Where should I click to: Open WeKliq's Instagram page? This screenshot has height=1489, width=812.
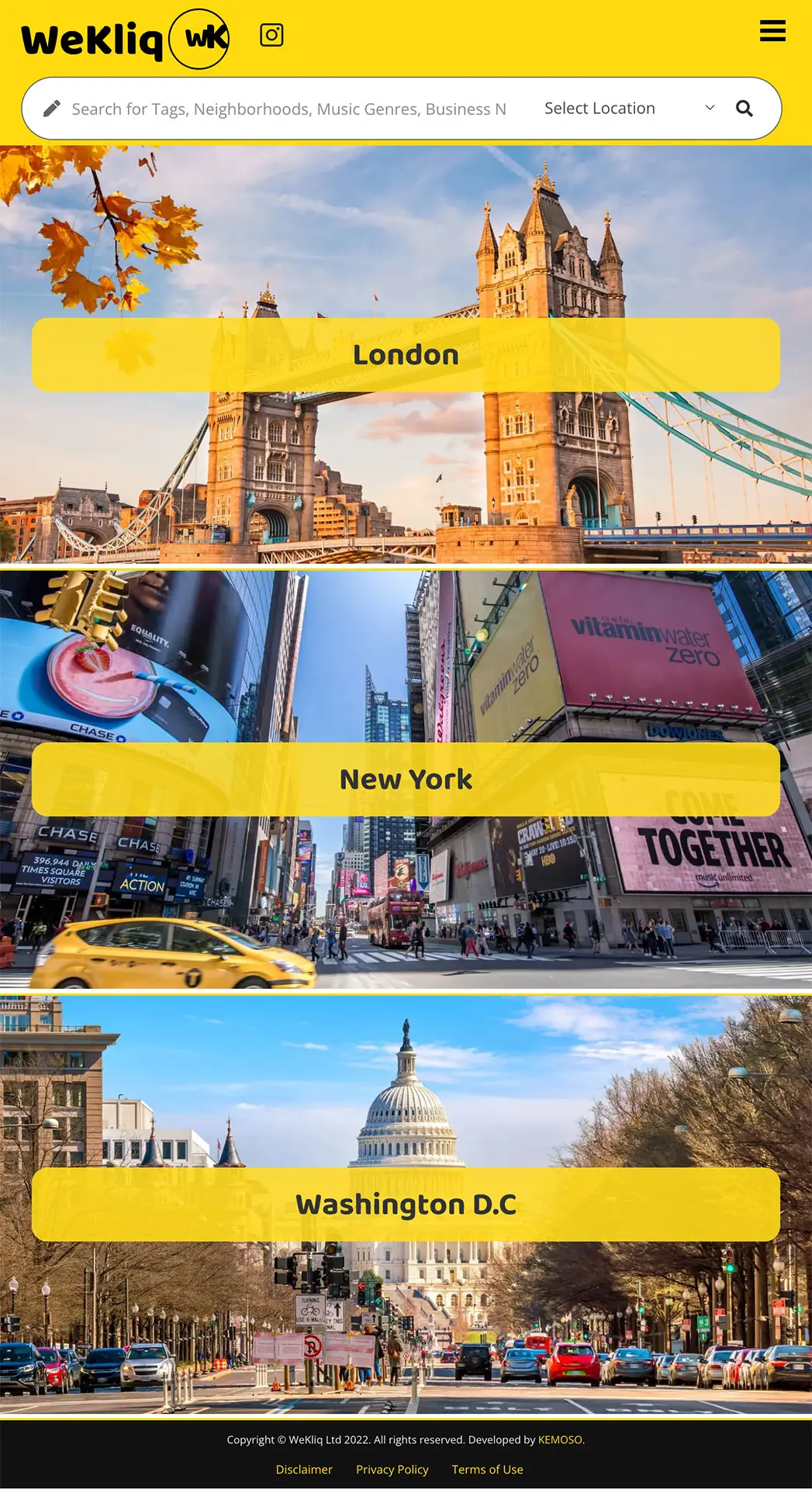point(271,35)
